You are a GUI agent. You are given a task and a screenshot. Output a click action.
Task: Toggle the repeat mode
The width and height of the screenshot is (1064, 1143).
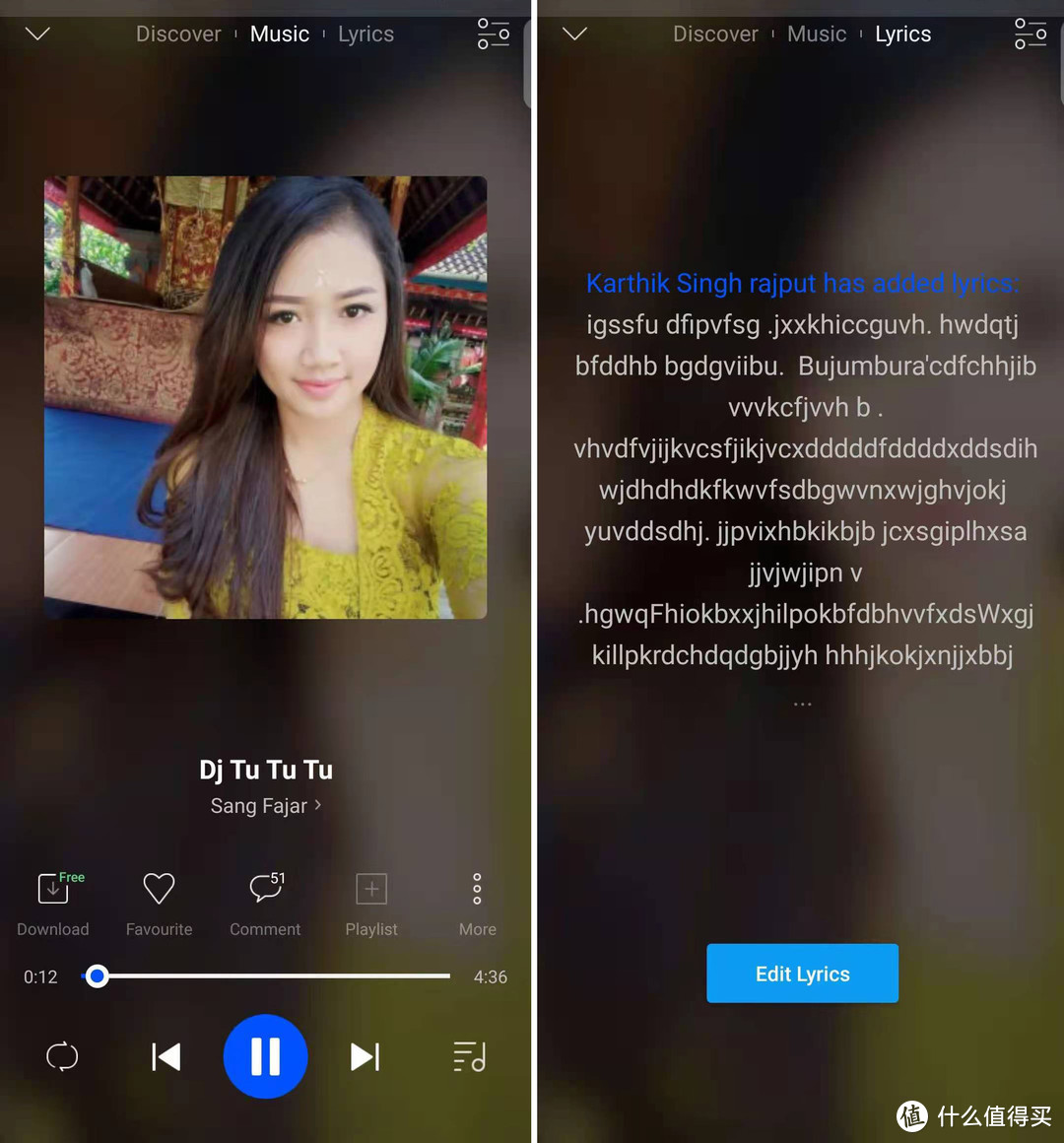coord(62,1057)
